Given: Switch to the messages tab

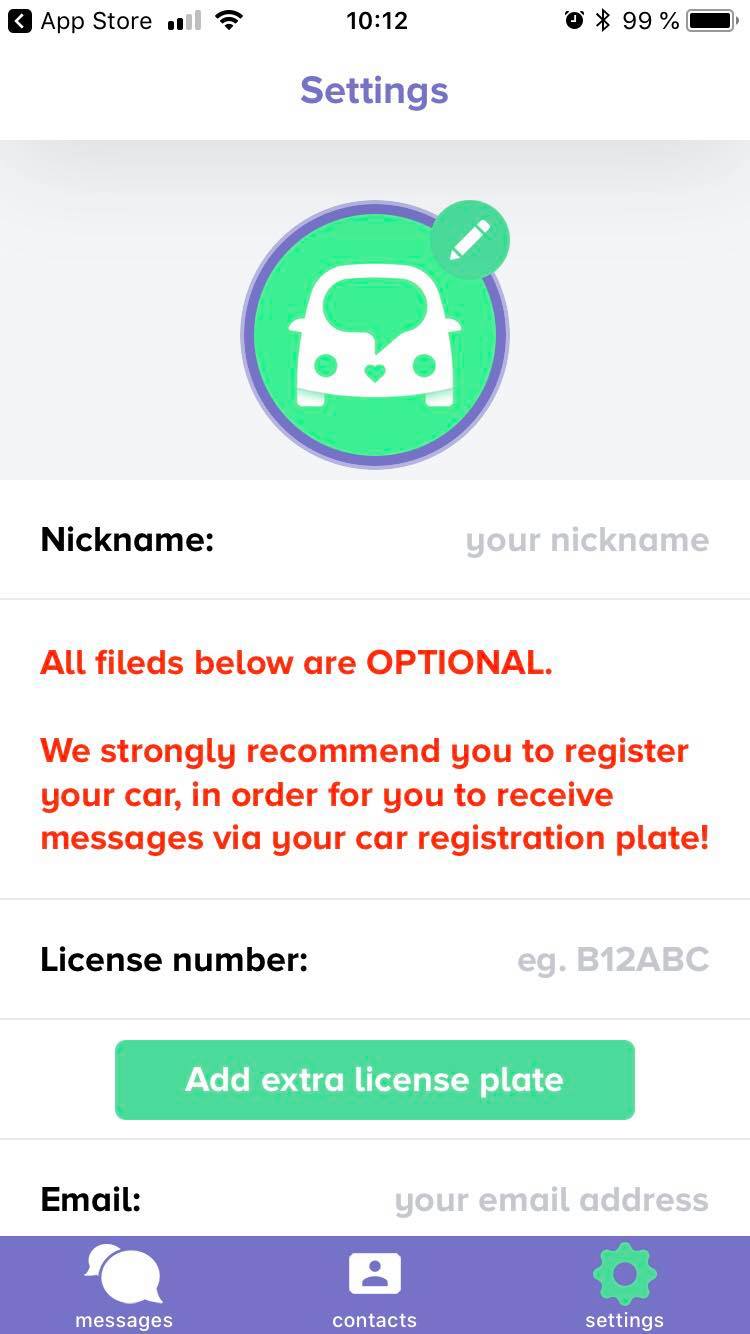Looking at the screenshot, I should pos(123,1285).
